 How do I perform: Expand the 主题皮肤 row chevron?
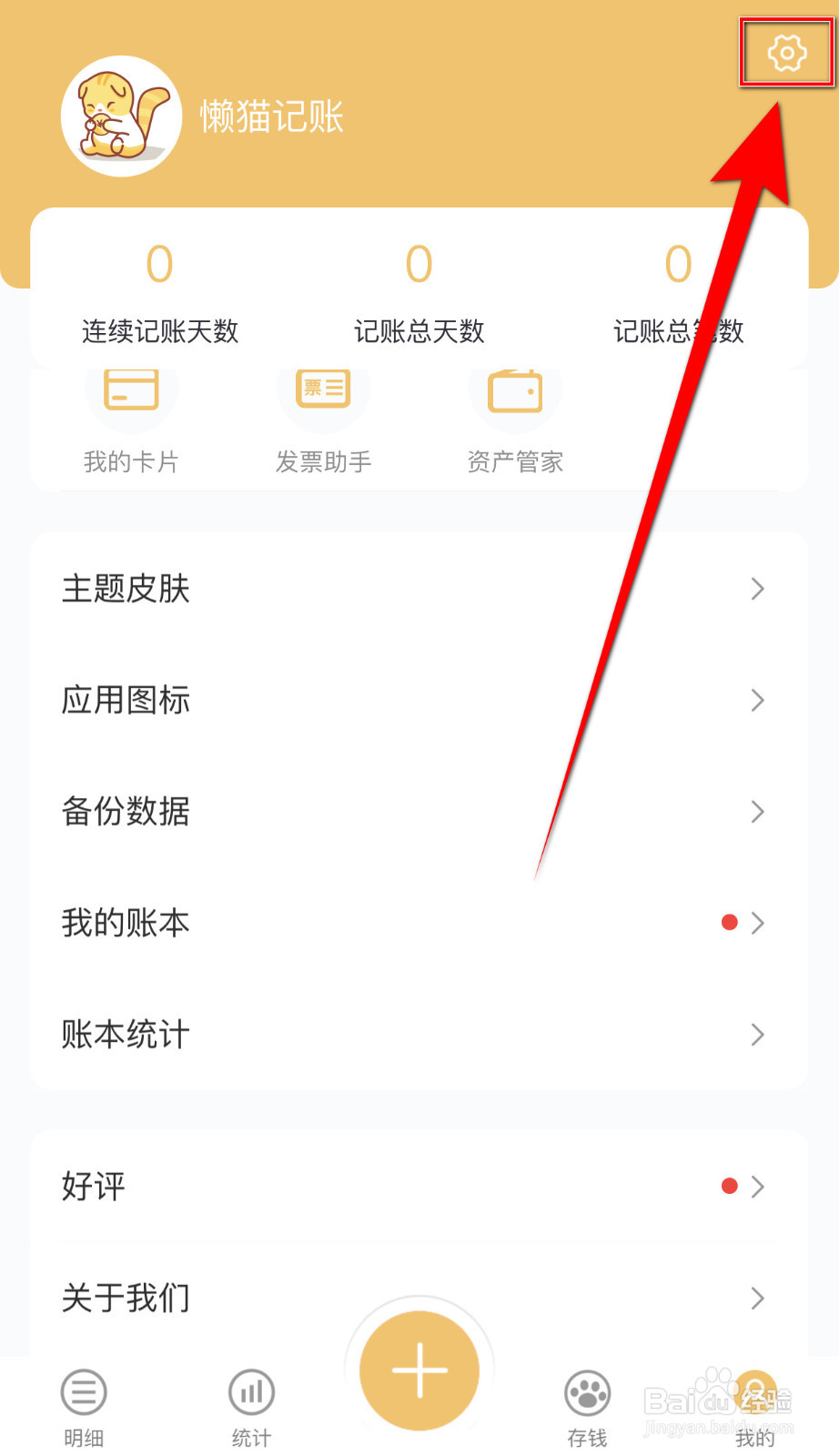click(x=758, y=589)
